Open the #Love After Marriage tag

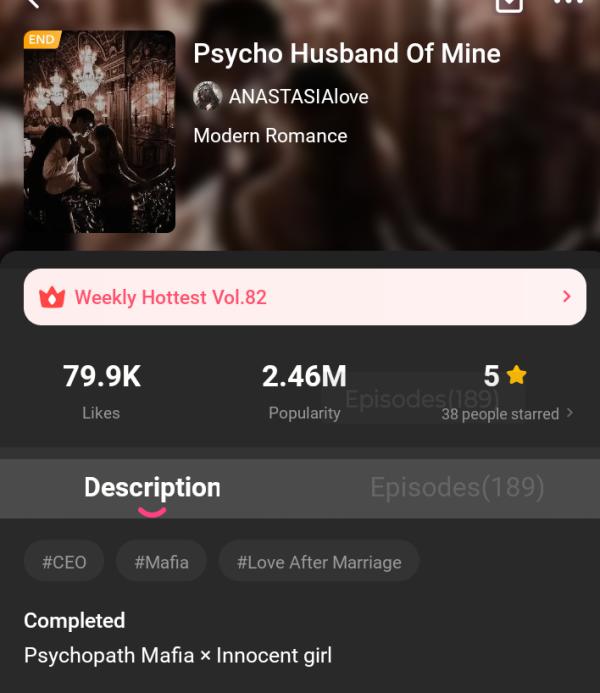pos(319,562)
